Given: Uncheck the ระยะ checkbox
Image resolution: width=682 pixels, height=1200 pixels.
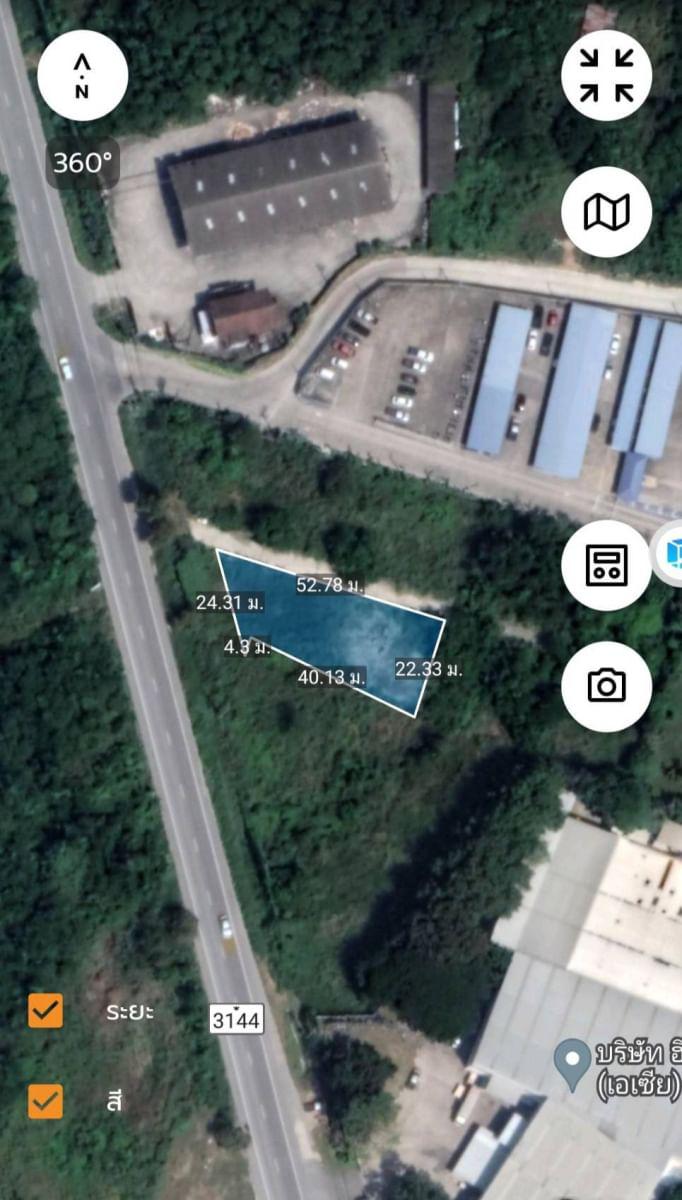Looking at the screenshot, I should 45,1010.
